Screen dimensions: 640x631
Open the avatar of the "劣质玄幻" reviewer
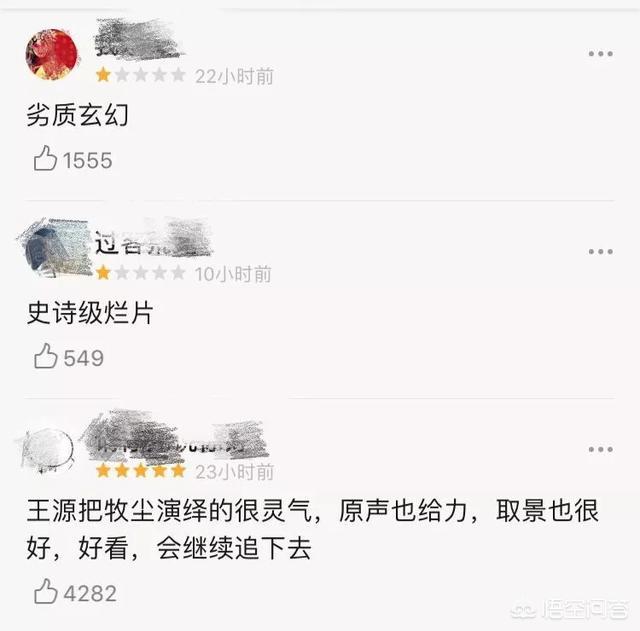(51, 54)
